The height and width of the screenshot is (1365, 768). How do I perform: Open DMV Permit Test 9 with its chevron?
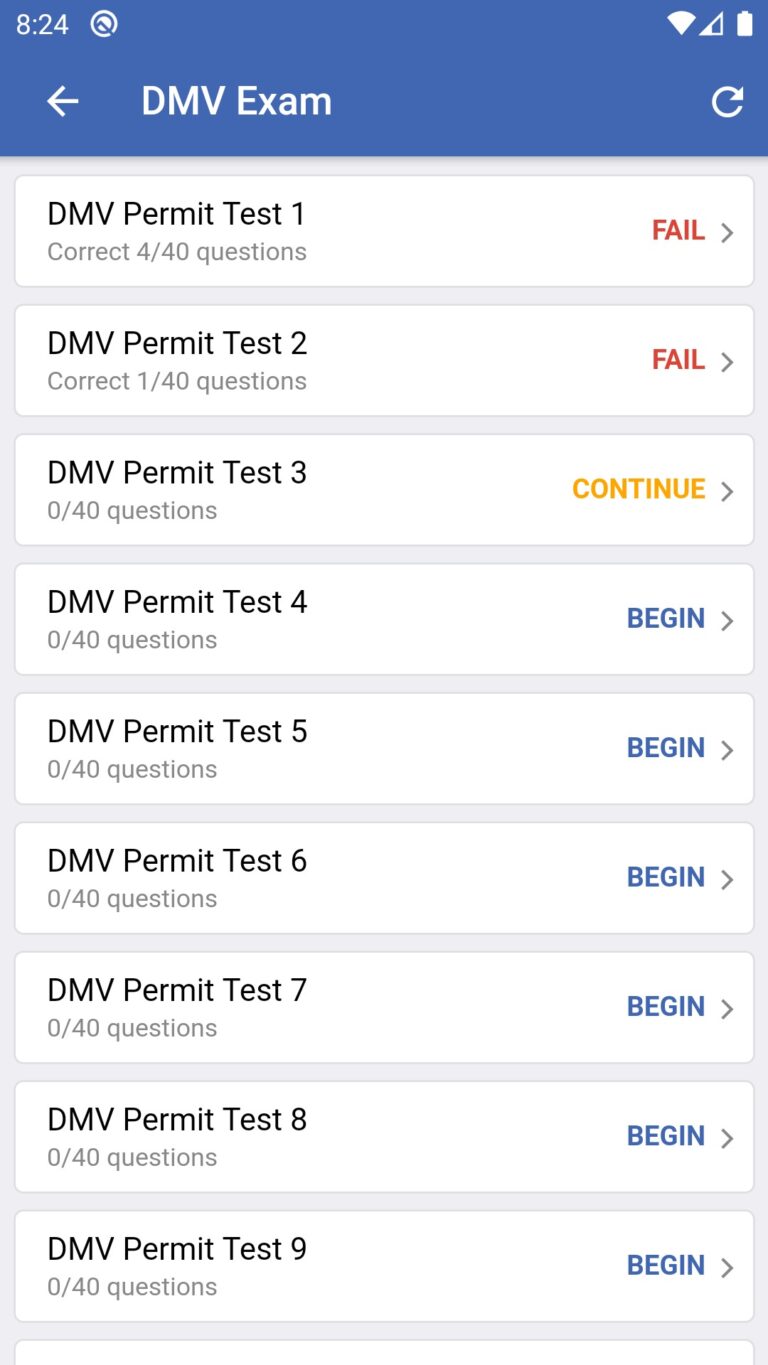pyautogui.click(x=727, y=1266)
